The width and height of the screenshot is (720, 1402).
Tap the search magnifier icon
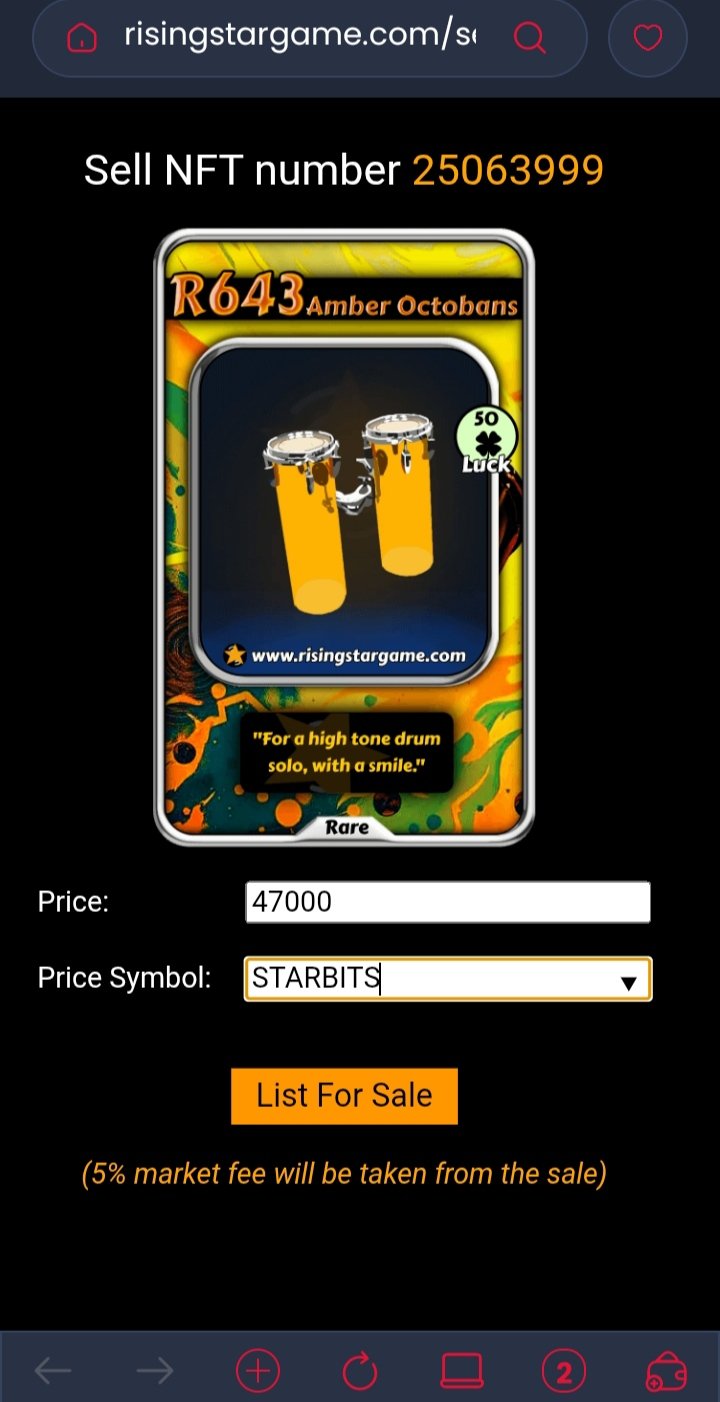(x=529, y=38)
